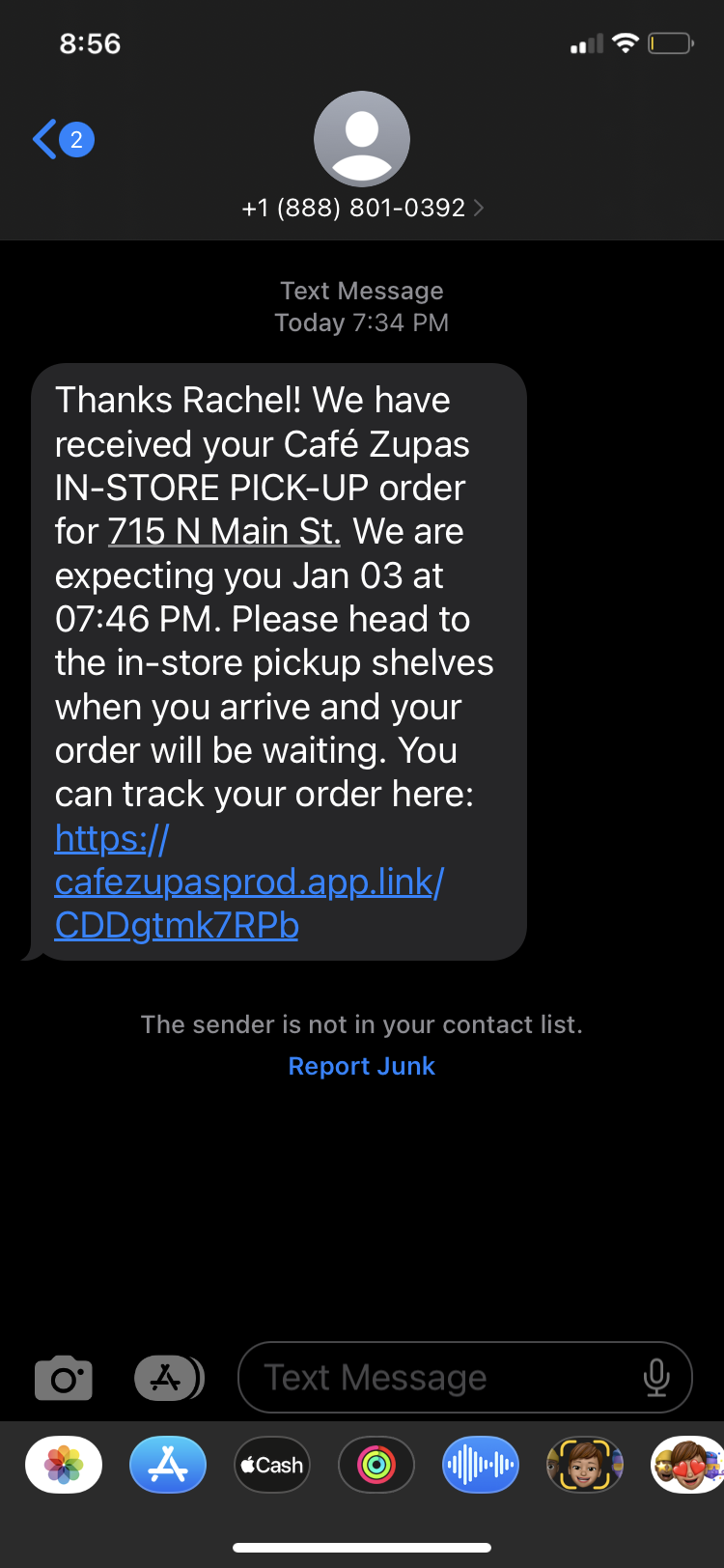The image size is (724, 1568).
Task: Open the Memoji stickers app
Action: 687,1465
